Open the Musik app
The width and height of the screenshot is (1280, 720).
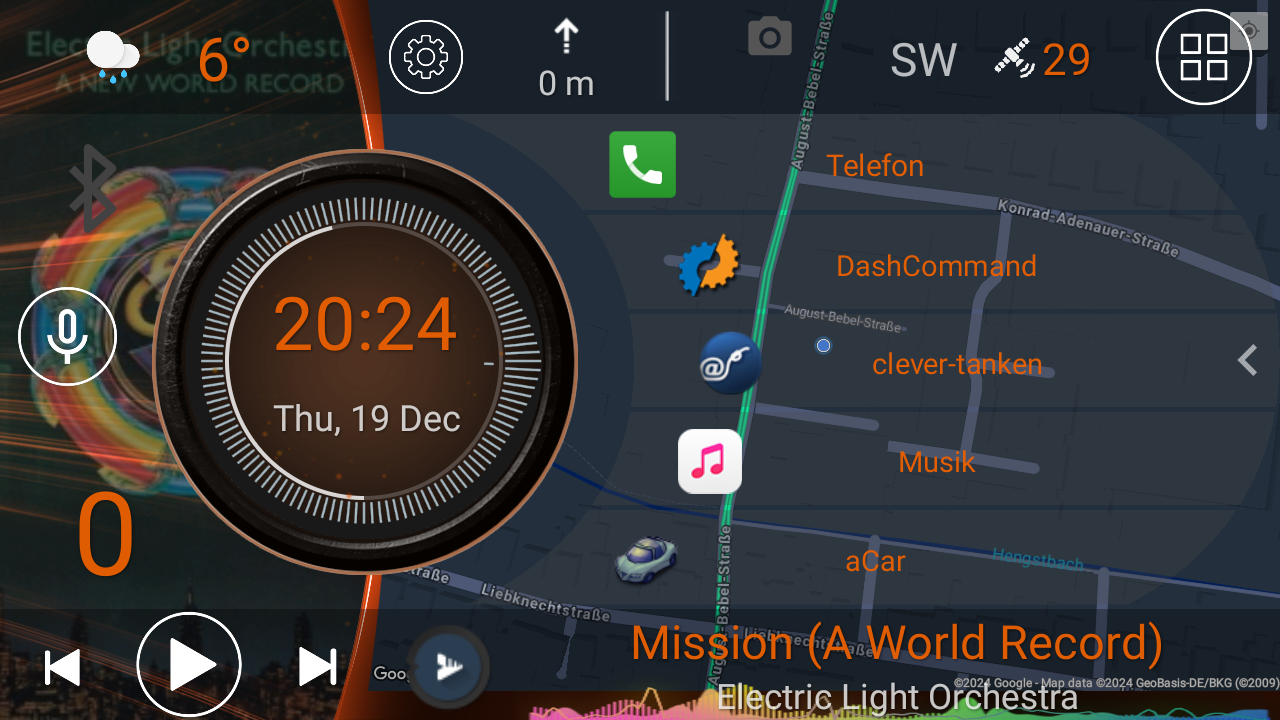(x=710, y=461)
